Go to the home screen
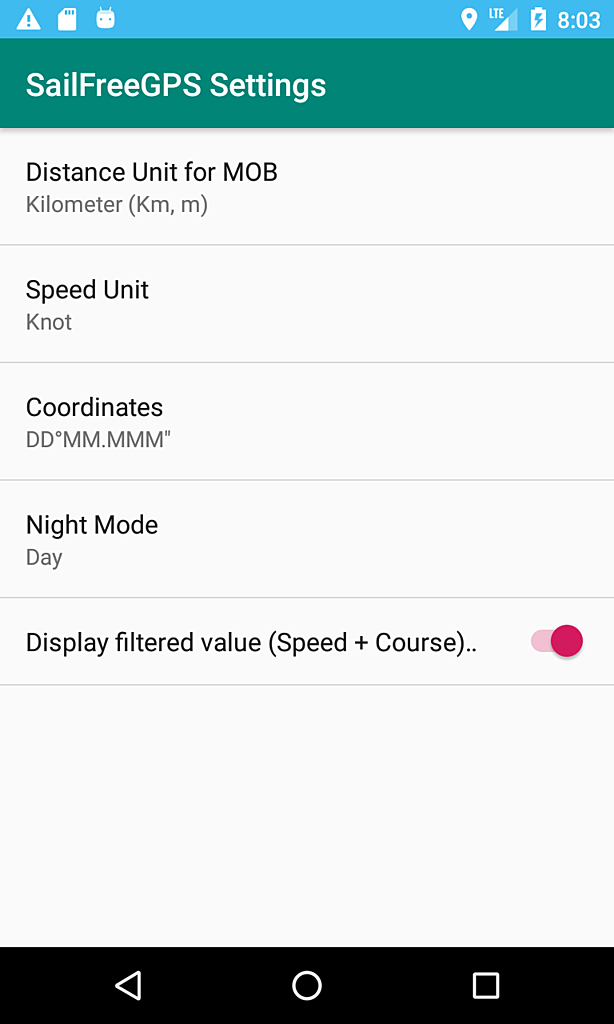 click(307, 985)
